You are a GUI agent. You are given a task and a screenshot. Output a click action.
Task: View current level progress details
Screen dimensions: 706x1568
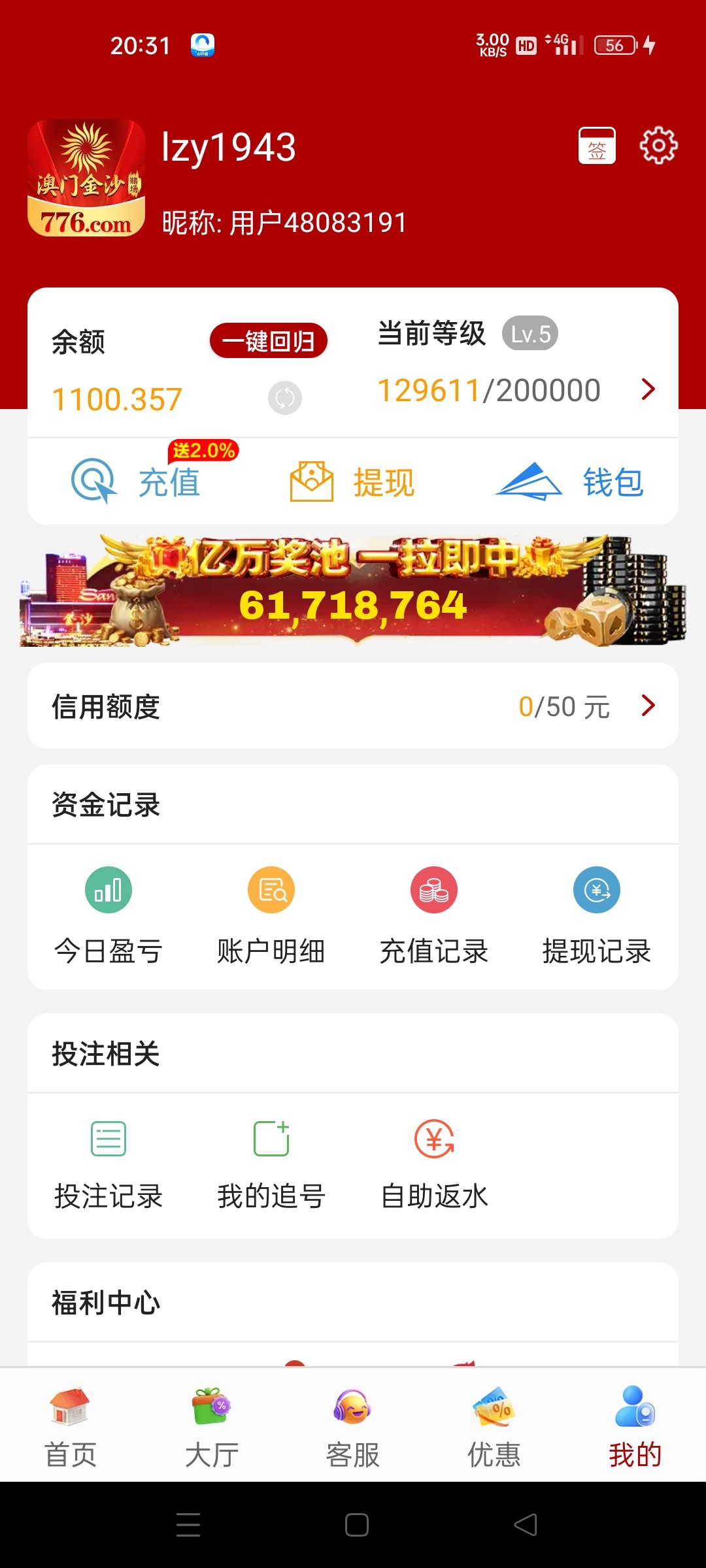[647, 389]
